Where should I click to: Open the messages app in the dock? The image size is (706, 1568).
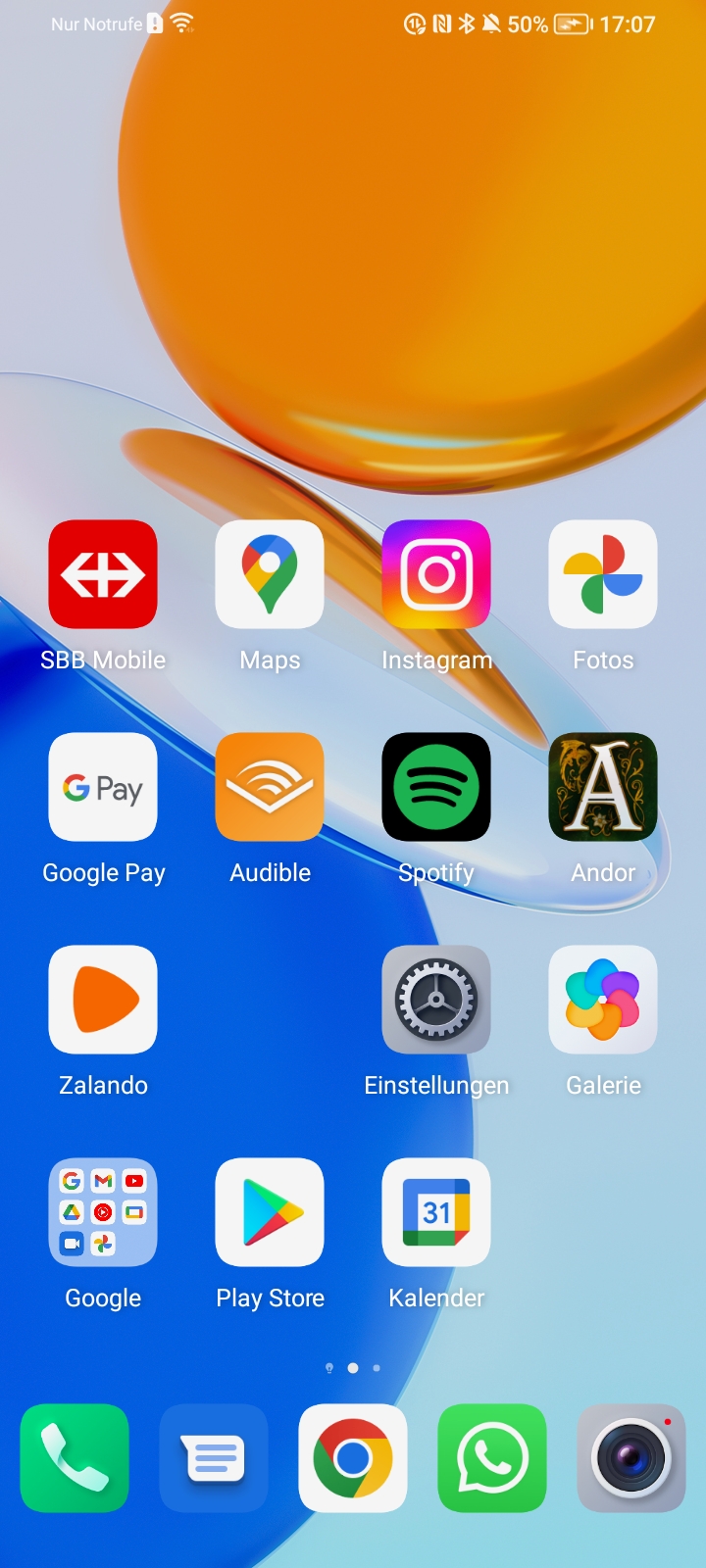pos(214,1458)
